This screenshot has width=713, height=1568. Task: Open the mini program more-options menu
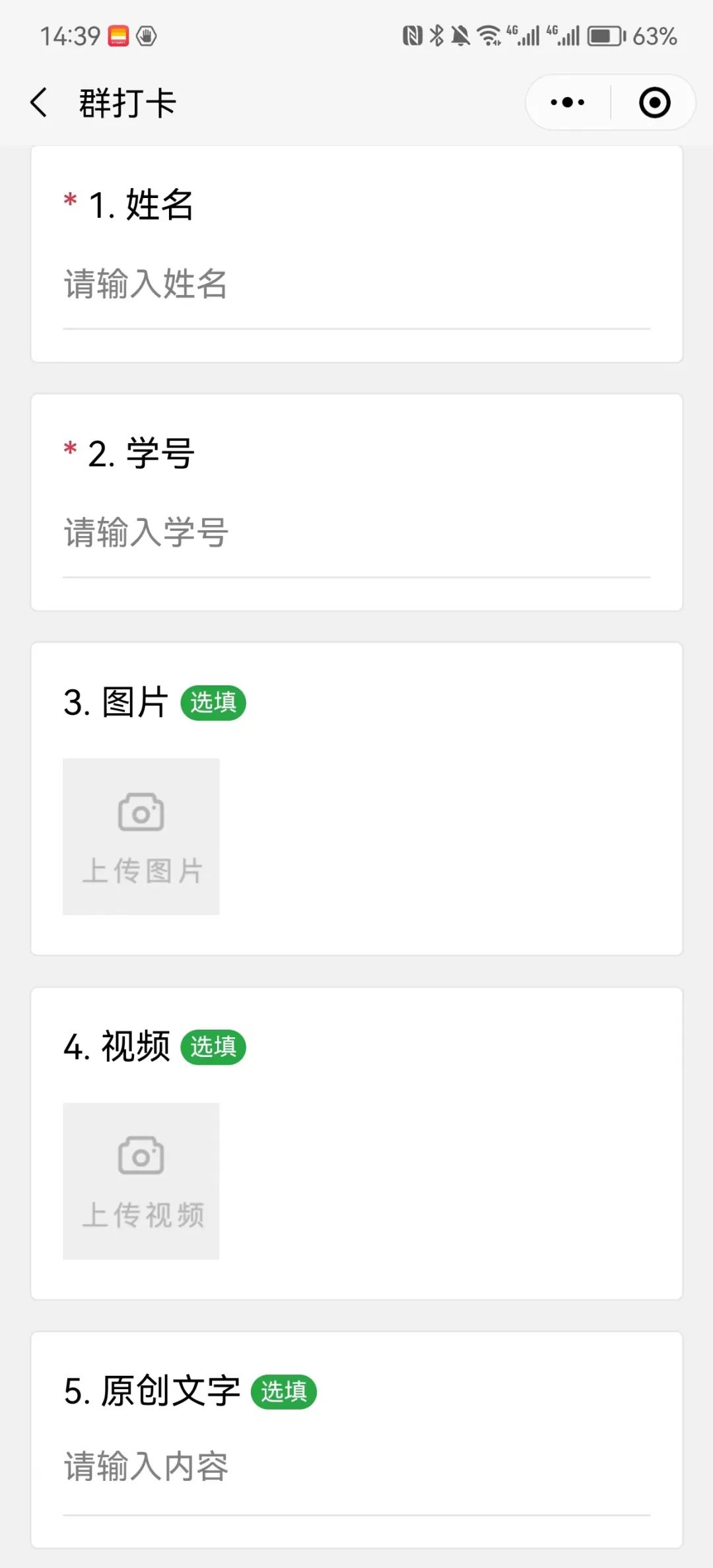[568, 103]
